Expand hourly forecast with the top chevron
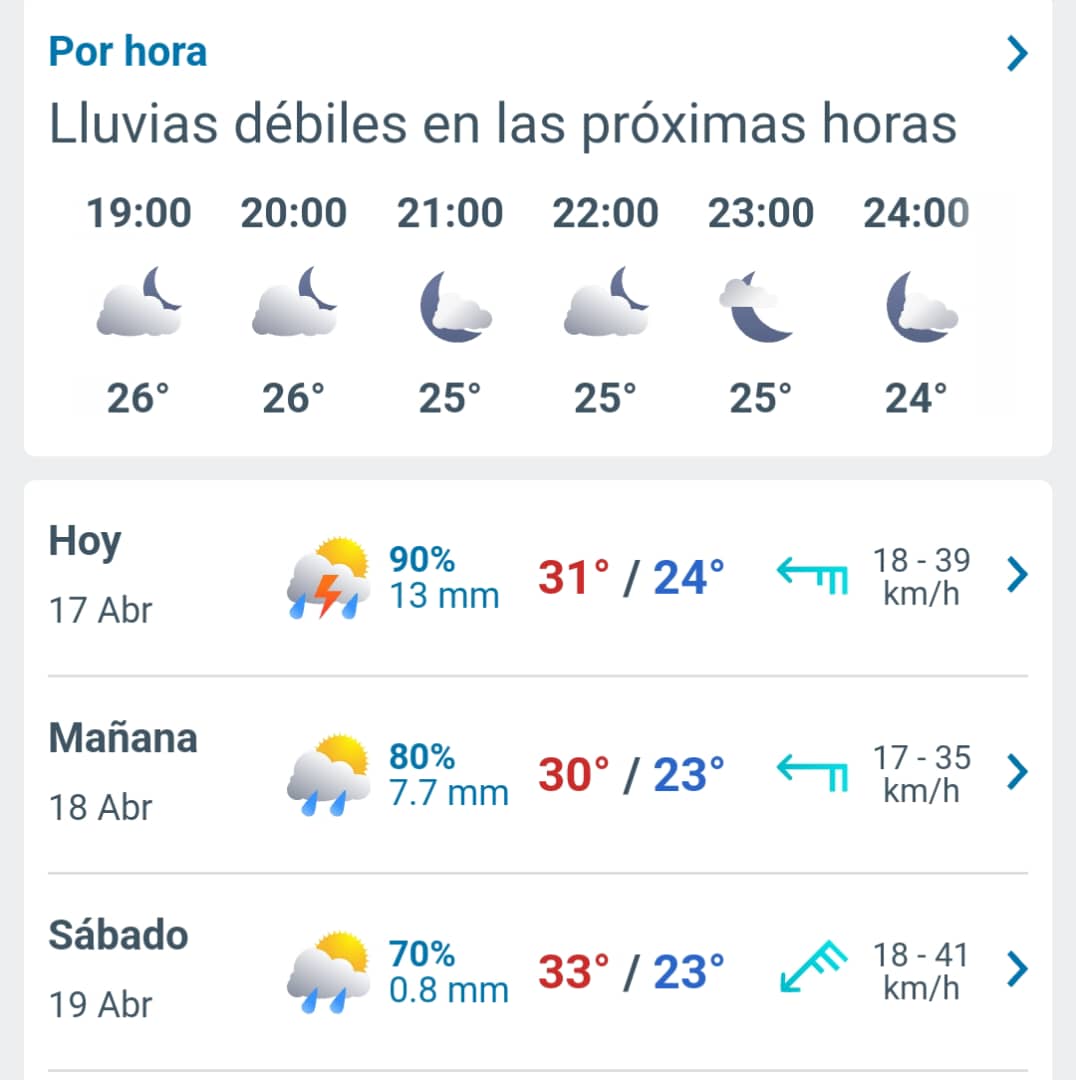The height and width of the screenshot is (1080, 1076). [1016, 54]
